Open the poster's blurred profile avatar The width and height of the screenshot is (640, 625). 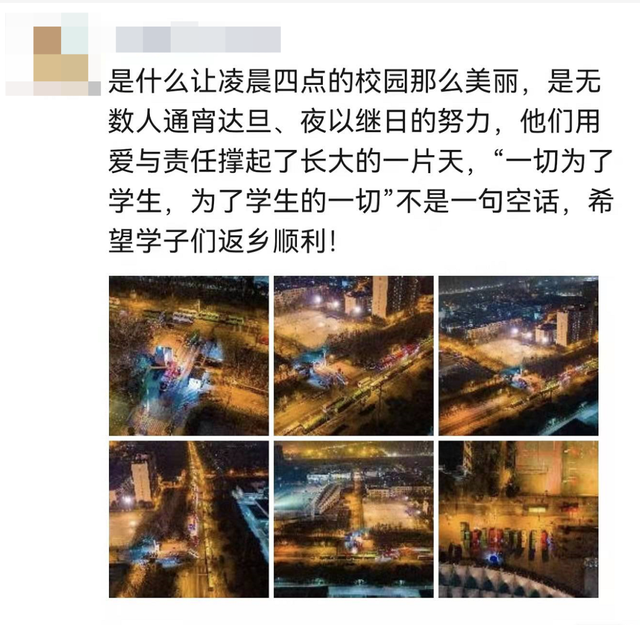coord(60,56)
